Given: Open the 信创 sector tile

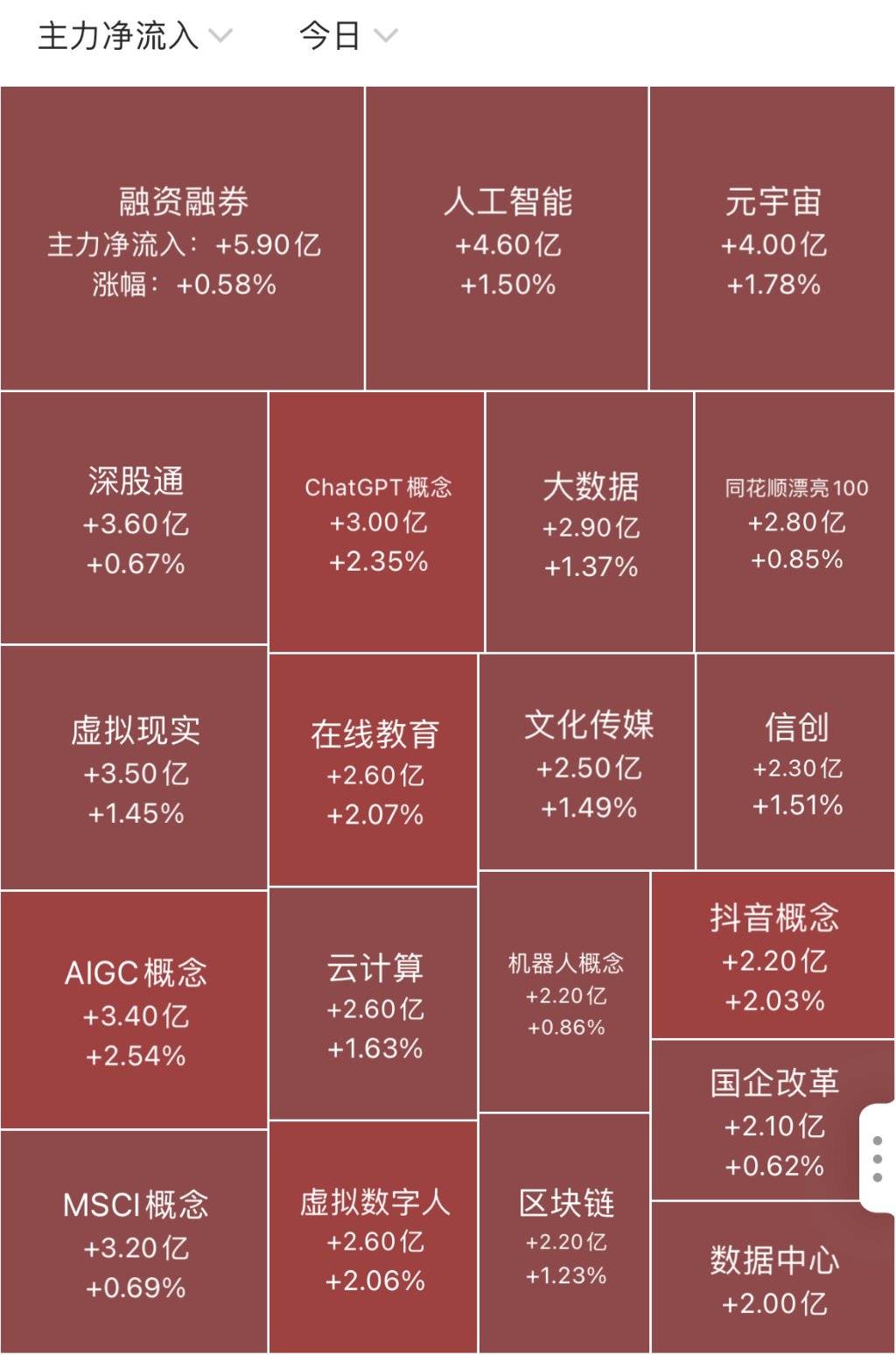Looking at the screenshot, I should 795,762.
